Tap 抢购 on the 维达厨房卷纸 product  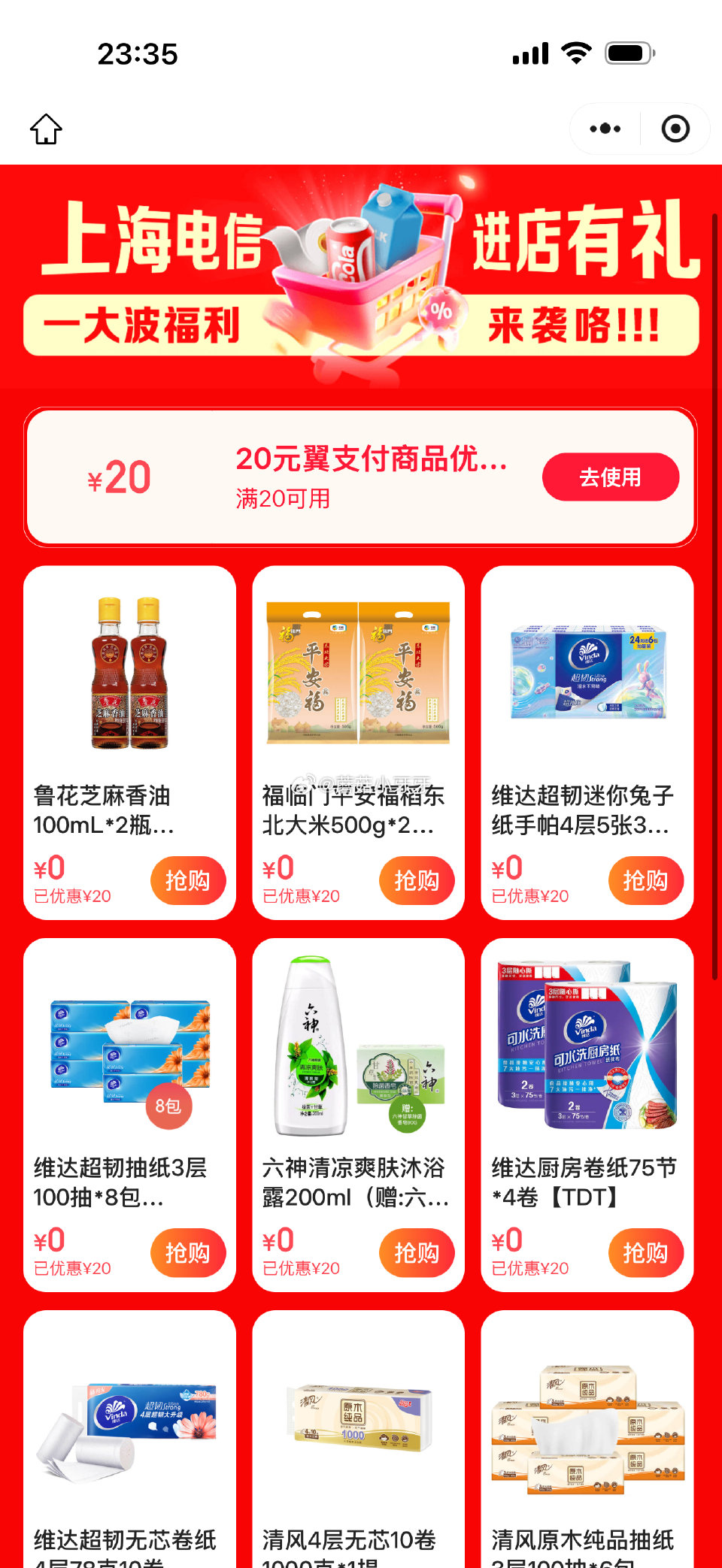(x=645, y=1252)
